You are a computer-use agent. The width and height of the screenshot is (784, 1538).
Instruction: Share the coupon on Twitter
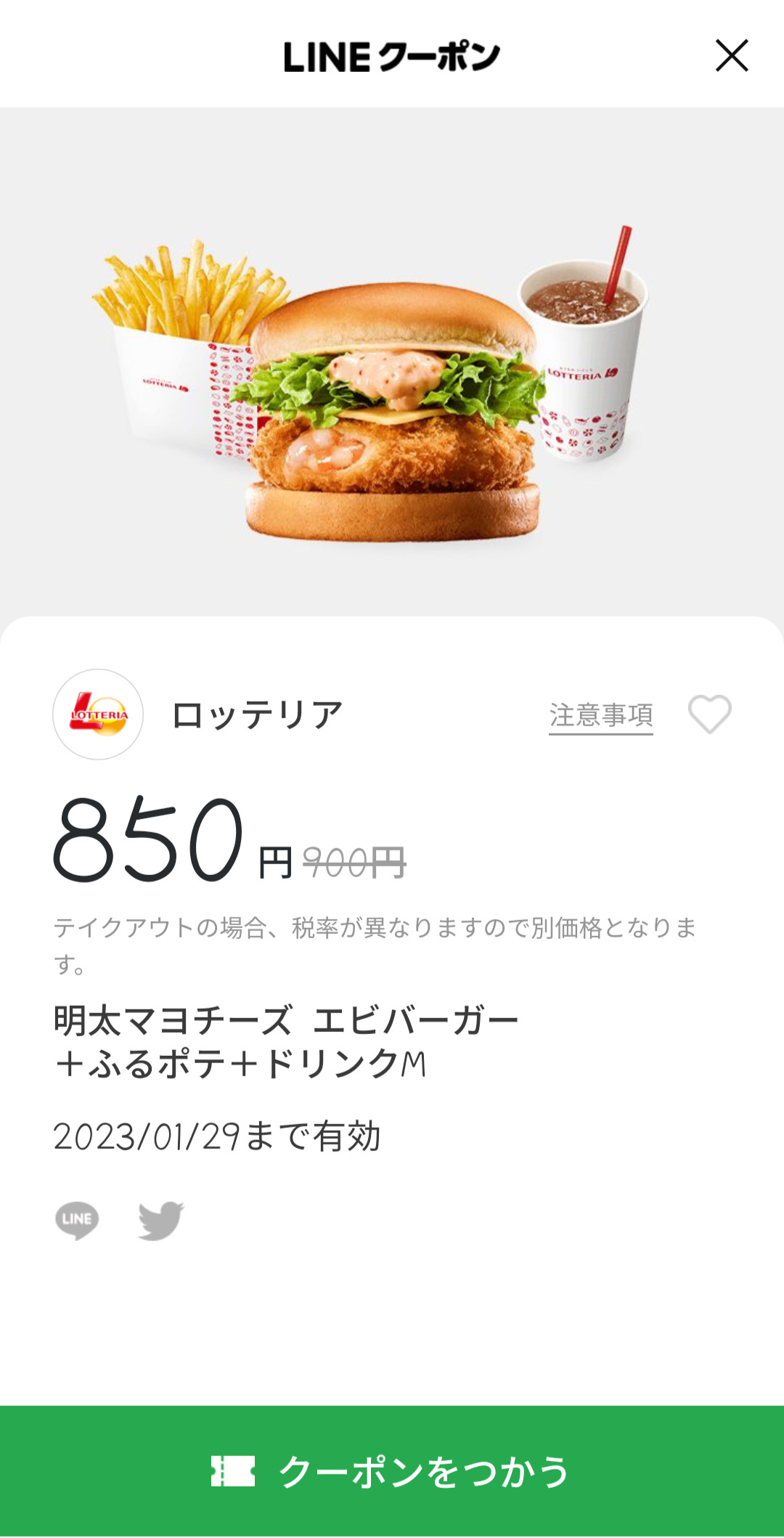(x=161, y=1221)
